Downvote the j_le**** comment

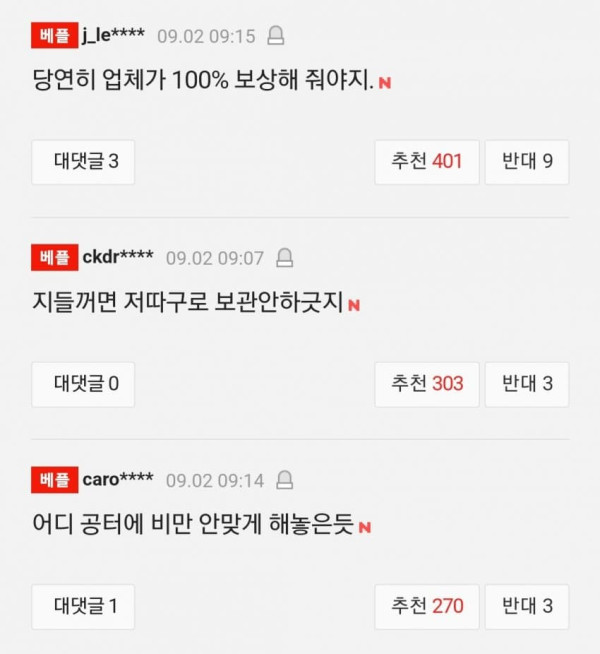[527, 162]
